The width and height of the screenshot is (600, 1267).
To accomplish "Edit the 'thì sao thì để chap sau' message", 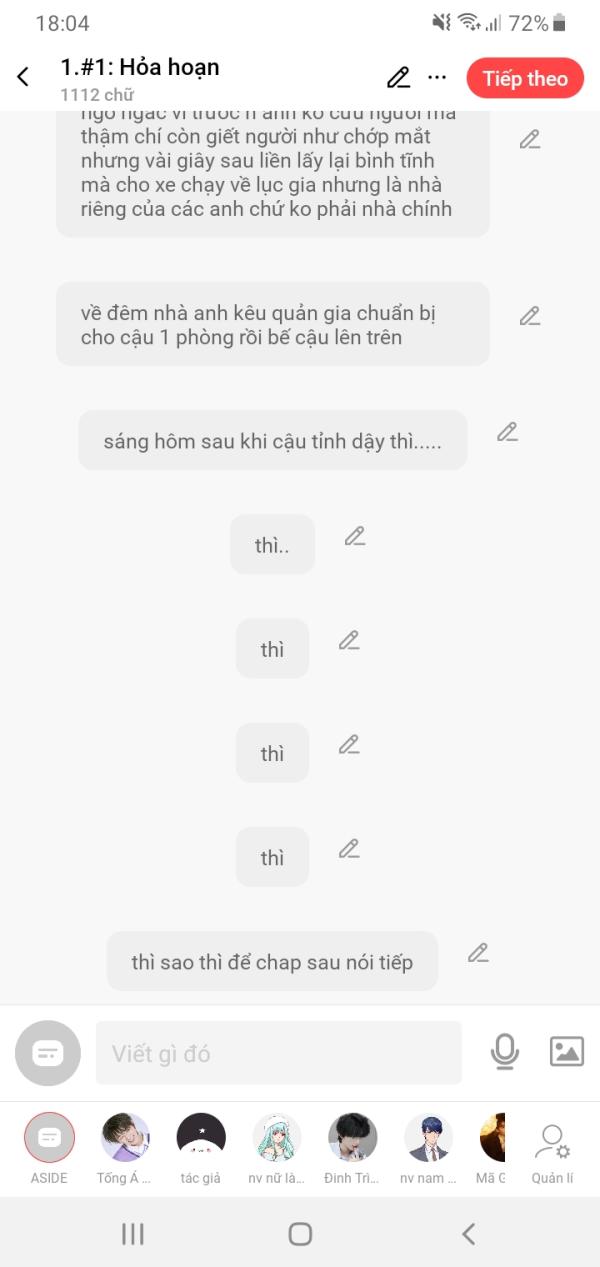I will (x=478, y=953).
